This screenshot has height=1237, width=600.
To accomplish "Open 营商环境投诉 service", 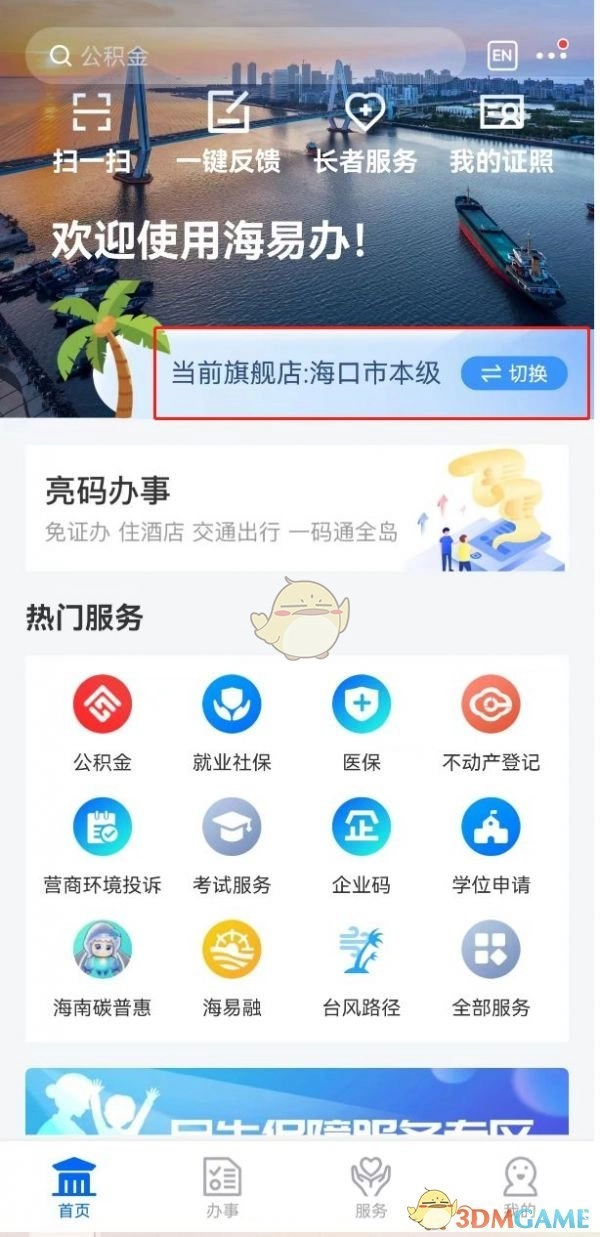I will coord(102,843).
